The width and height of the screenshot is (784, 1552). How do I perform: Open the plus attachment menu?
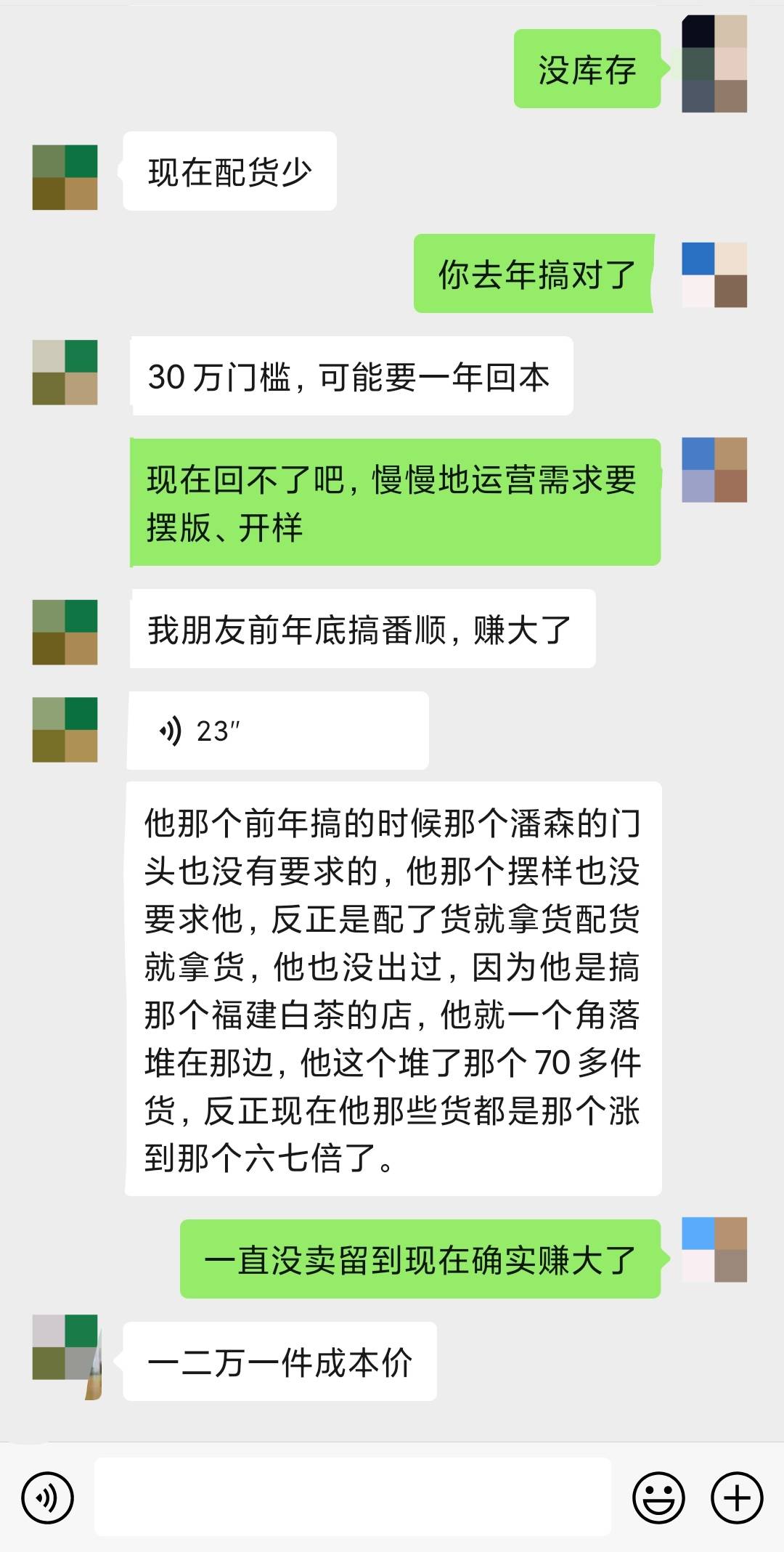[x=738, y=1498]
